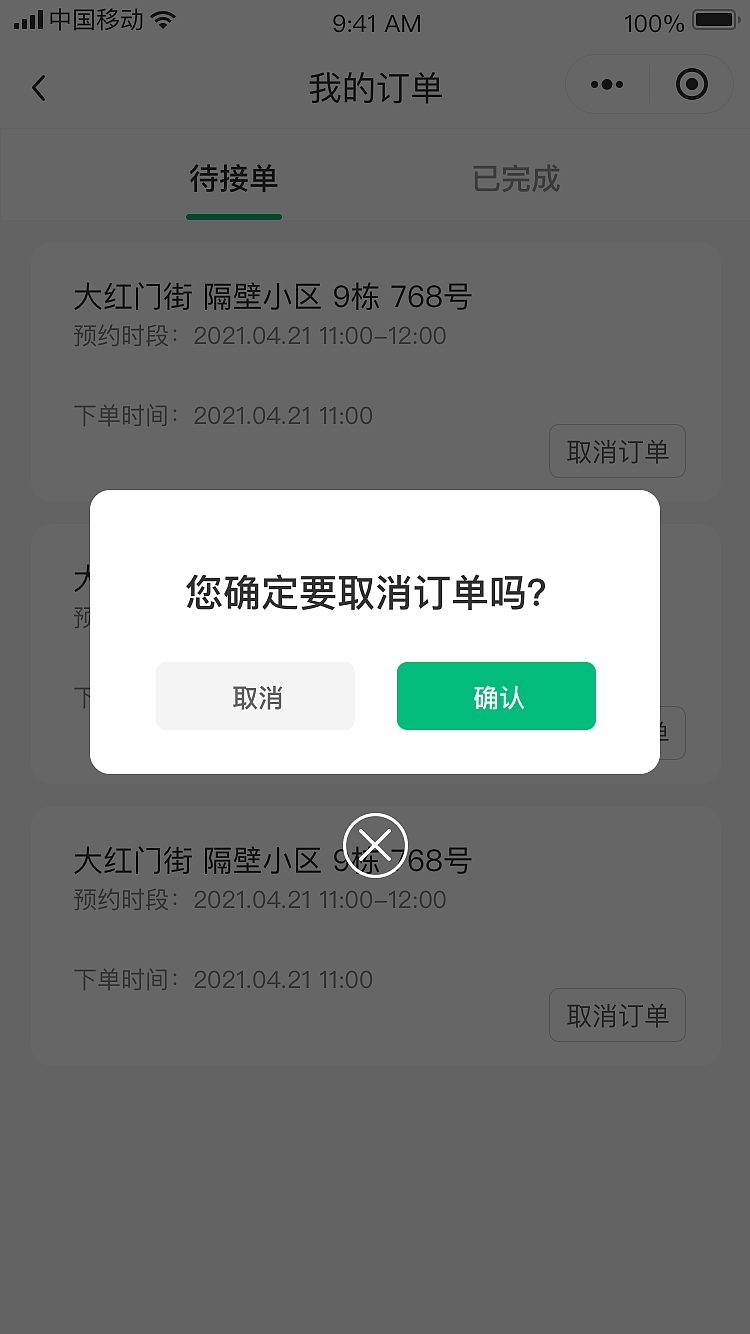750x1334 pixels.
Task: Dismiss the dialog using 取消 button
Action: coord(255,696)
